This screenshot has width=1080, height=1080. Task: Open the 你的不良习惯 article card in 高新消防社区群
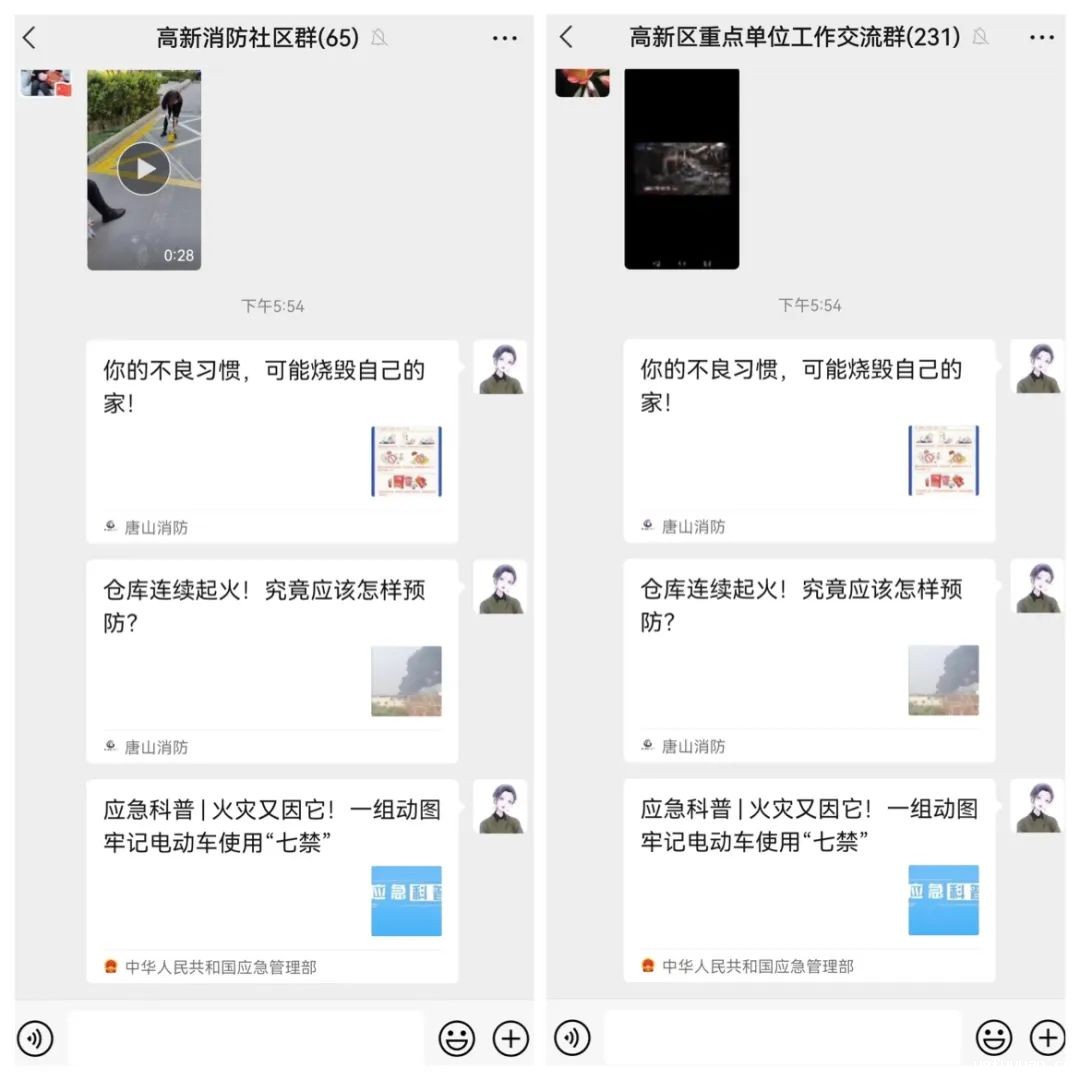[x=272, y=441]
